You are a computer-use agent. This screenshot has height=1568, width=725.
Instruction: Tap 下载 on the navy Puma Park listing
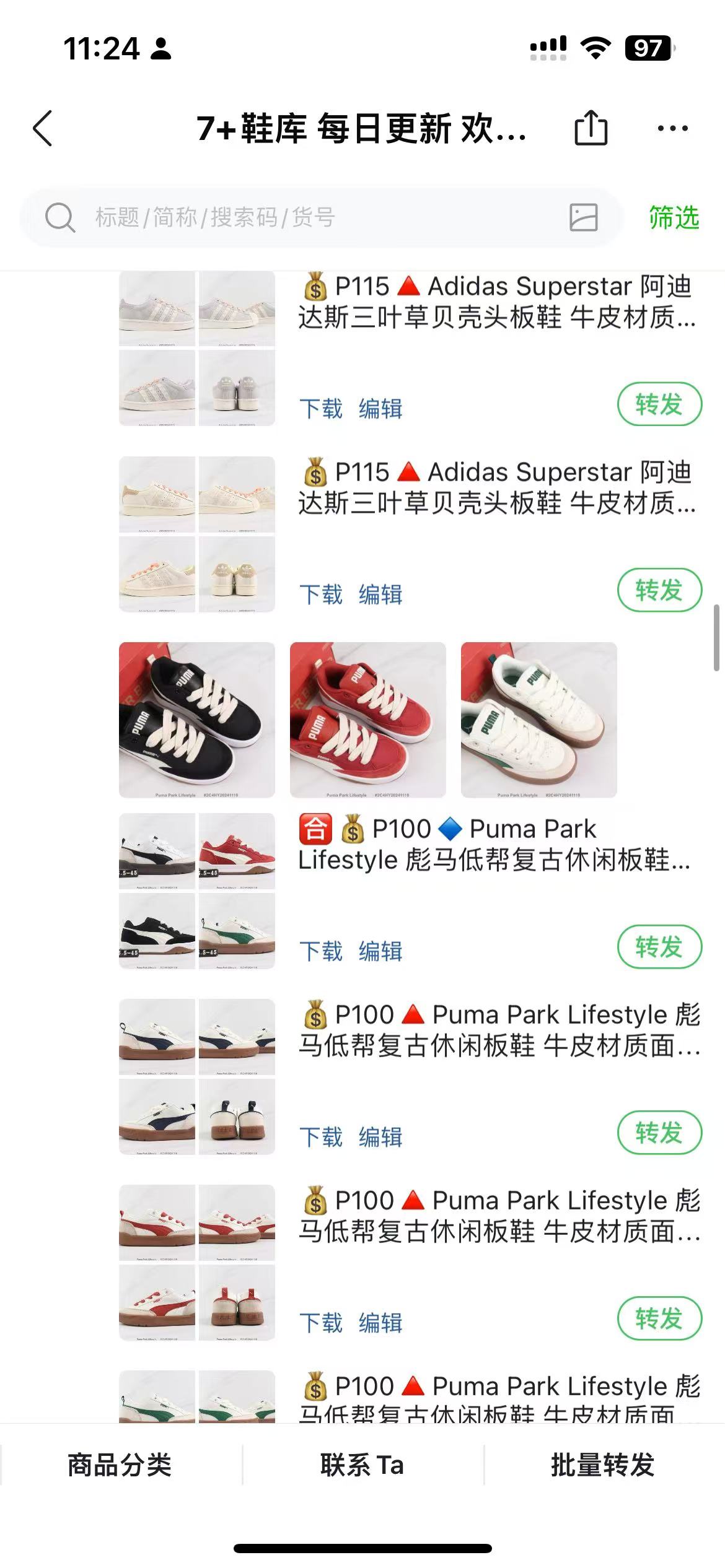321,1137
